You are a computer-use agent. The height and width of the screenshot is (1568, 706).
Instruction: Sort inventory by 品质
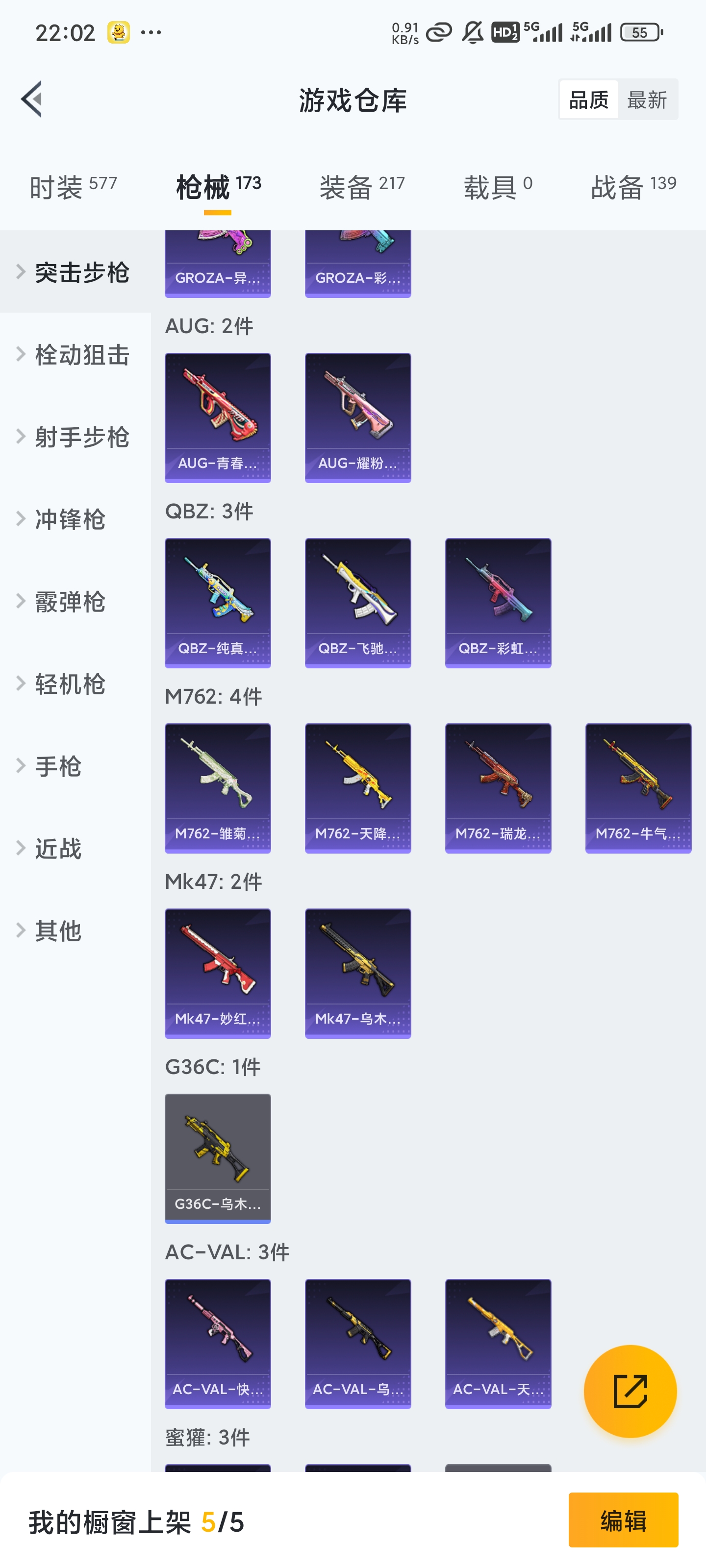[x=588, y=99]
